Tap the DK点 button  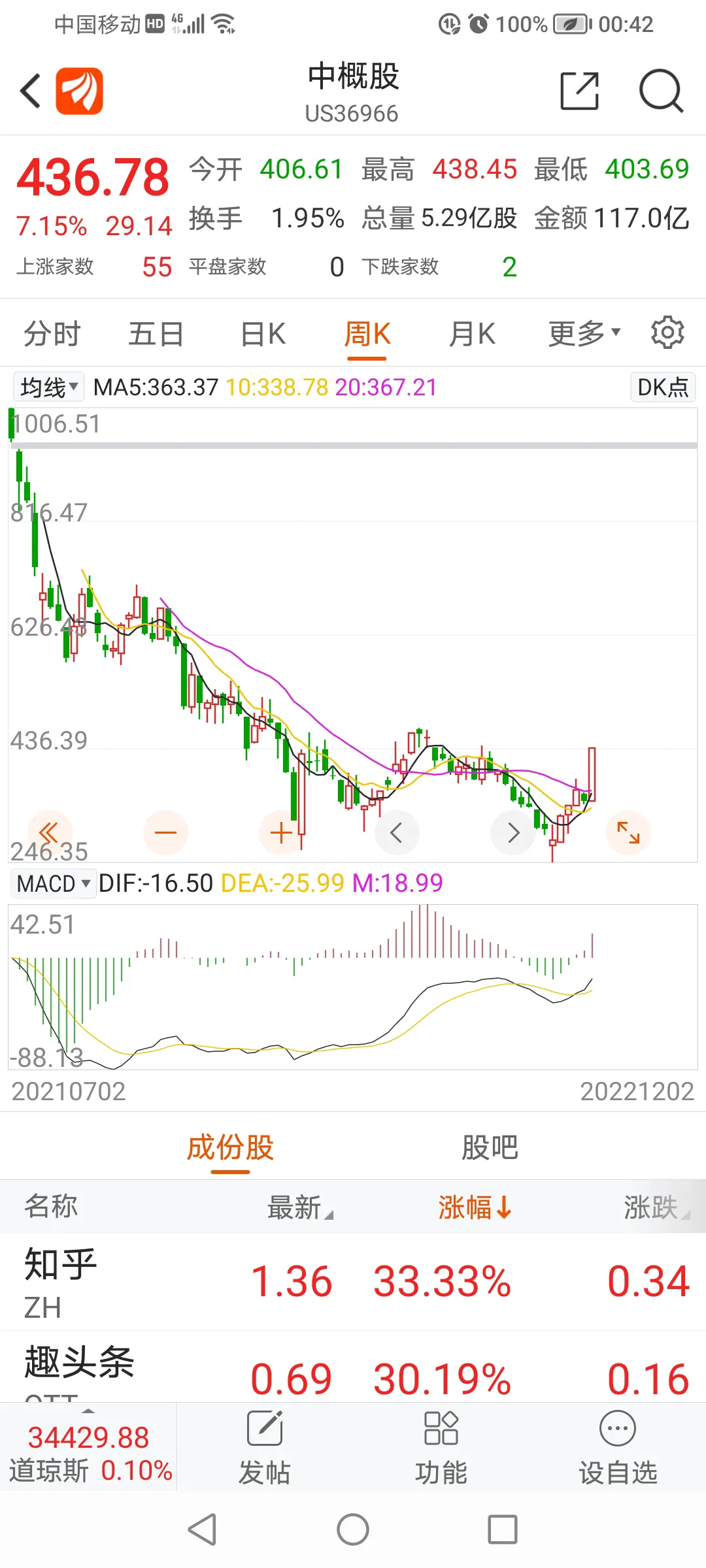[662, 387]
